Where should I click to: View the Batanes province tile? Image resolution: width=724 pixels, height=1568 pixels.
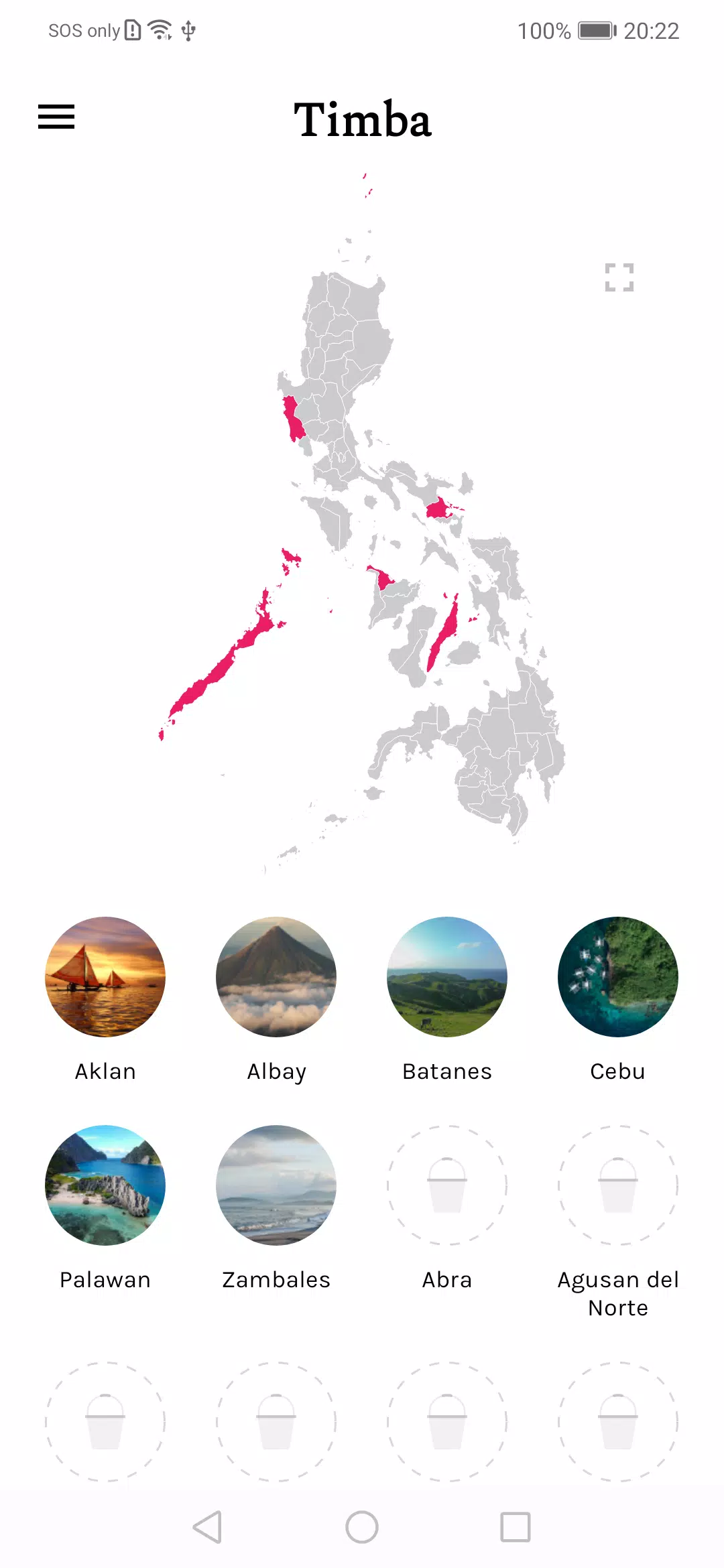(447, 977)
